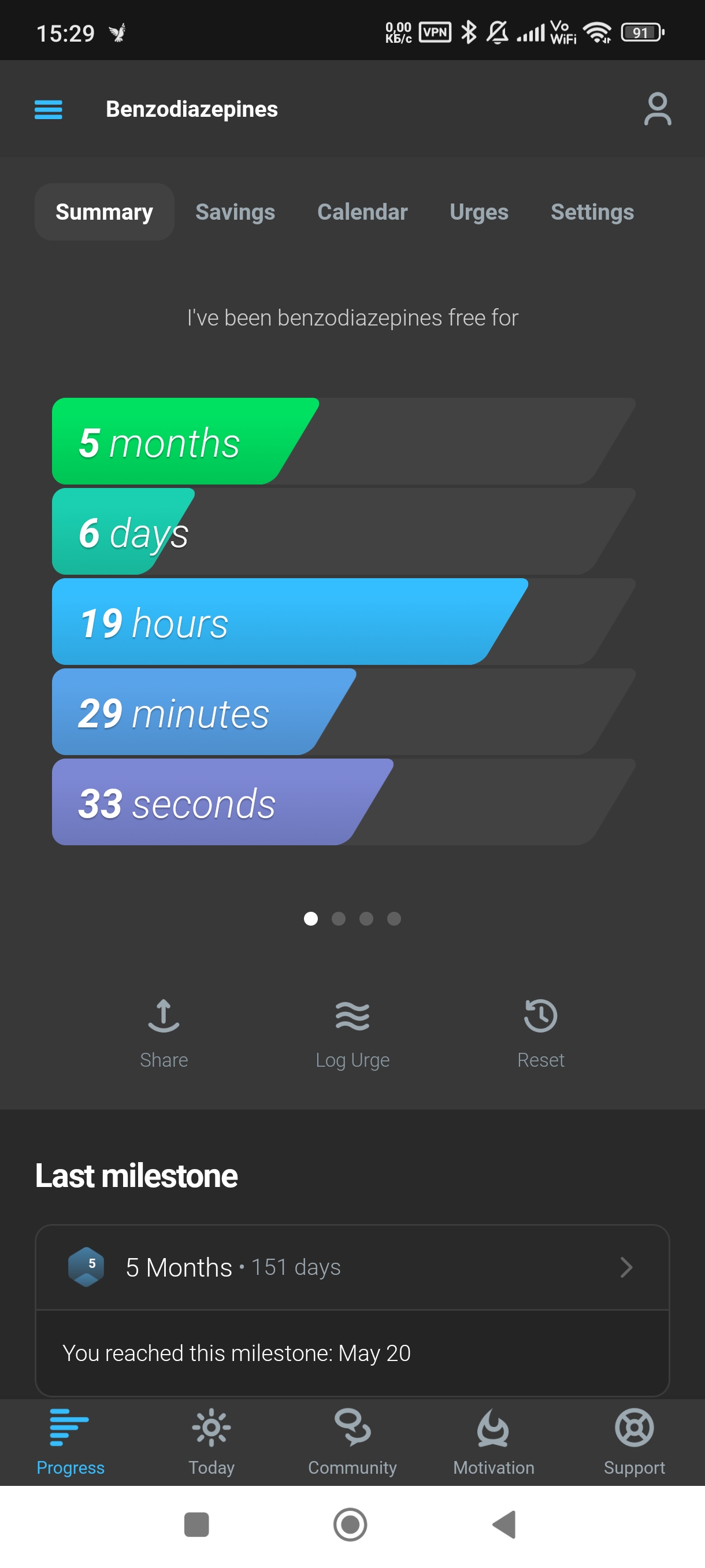Go back using the system back button
The width and height of the screenshot is (705, 1568).
click(504, 1525)
